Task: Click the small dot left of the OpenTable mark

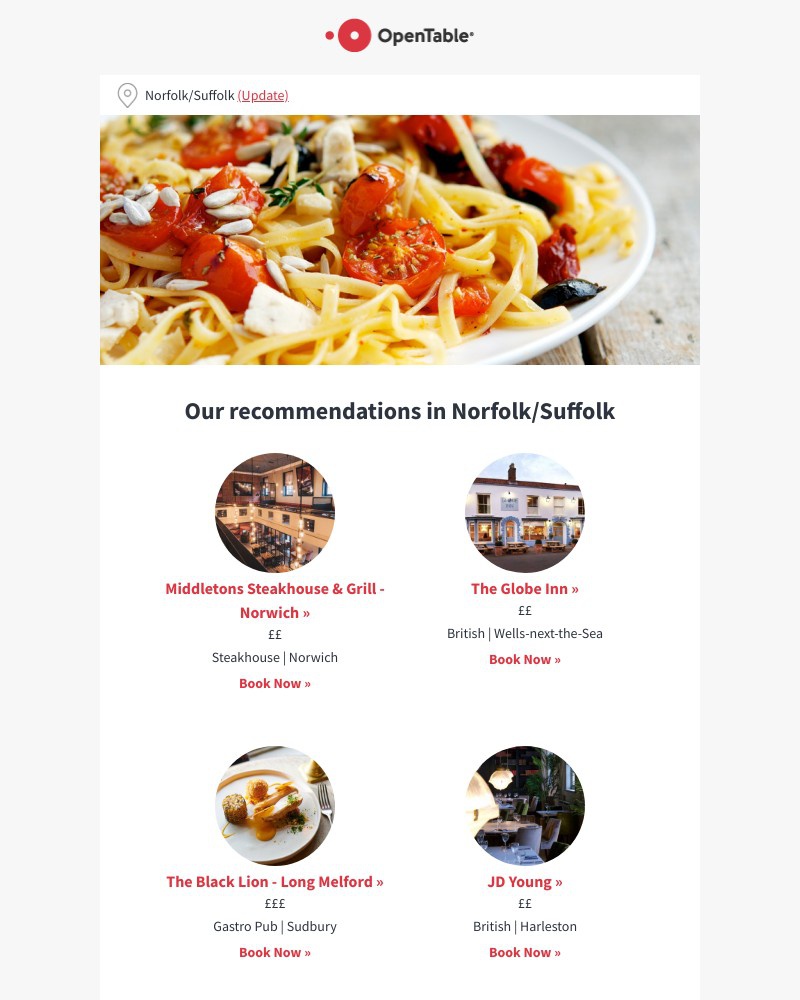Action: 330,35
